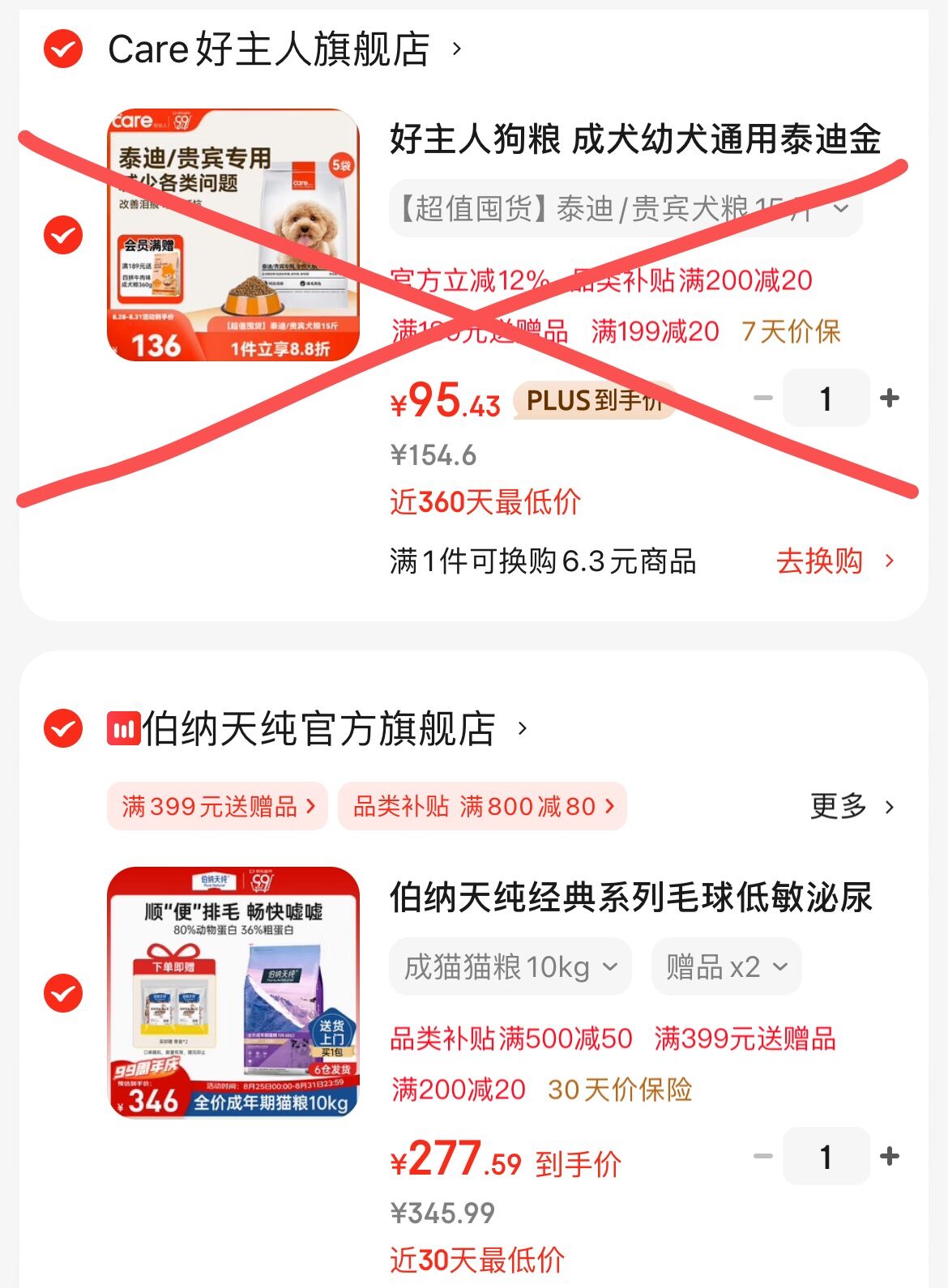
Task: Decrease cat food quantity with minus button
Action: (x=762, y=1156)
